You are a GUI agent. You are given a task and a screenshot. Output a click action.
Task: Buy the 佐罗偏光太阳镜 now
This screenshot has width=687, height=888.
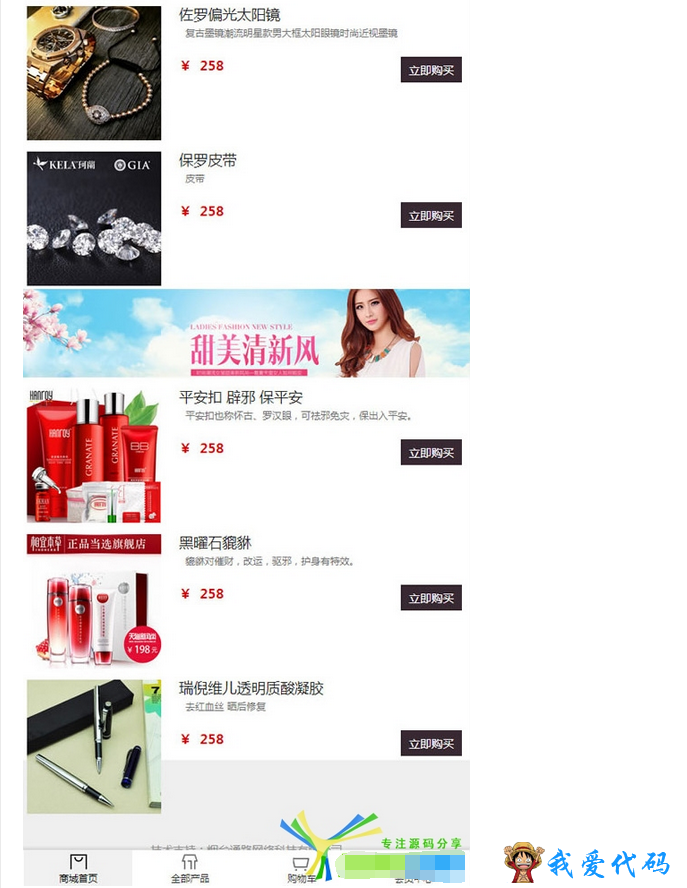(x=431, y=70)
